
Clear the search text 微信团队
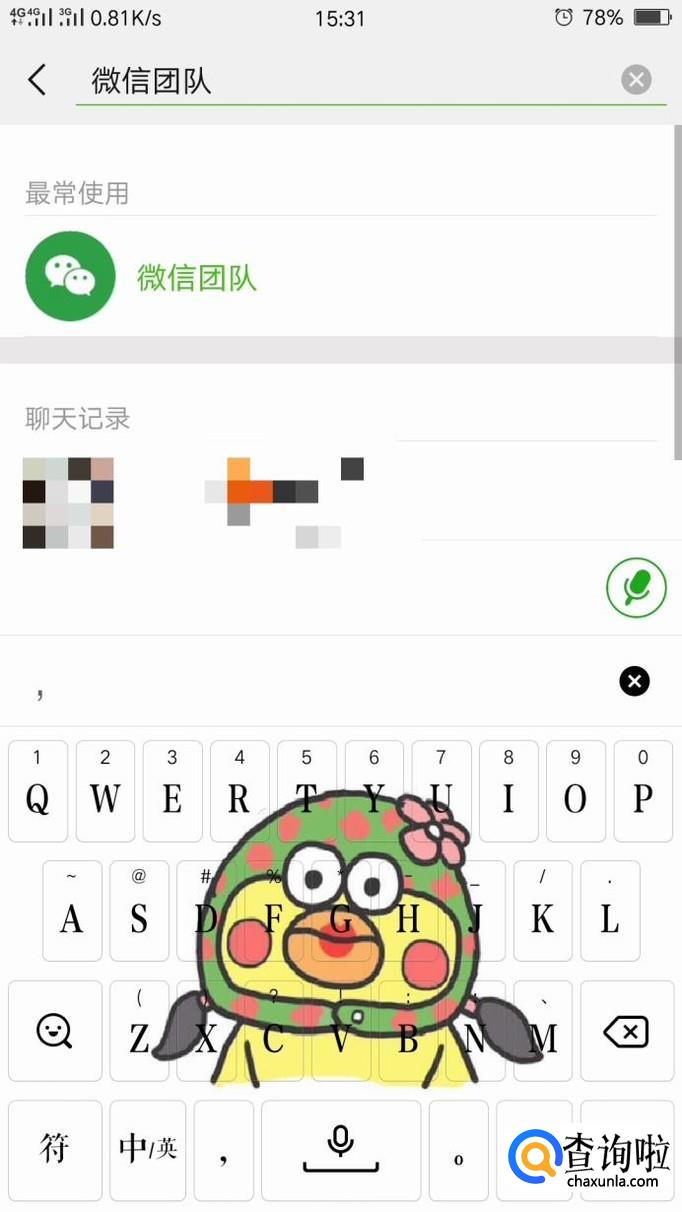tap(636, 80)
